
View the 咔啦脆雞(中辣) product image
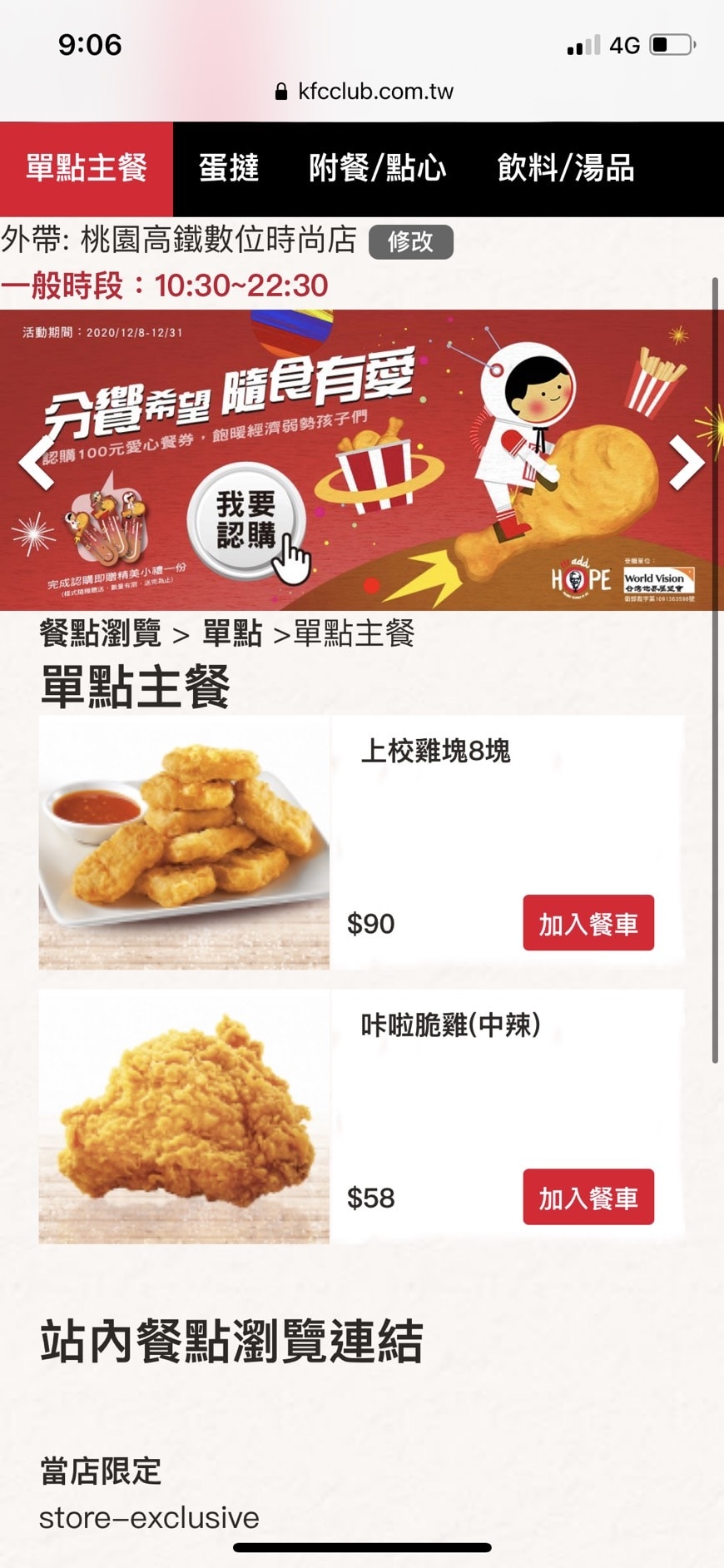[184, 1117]
